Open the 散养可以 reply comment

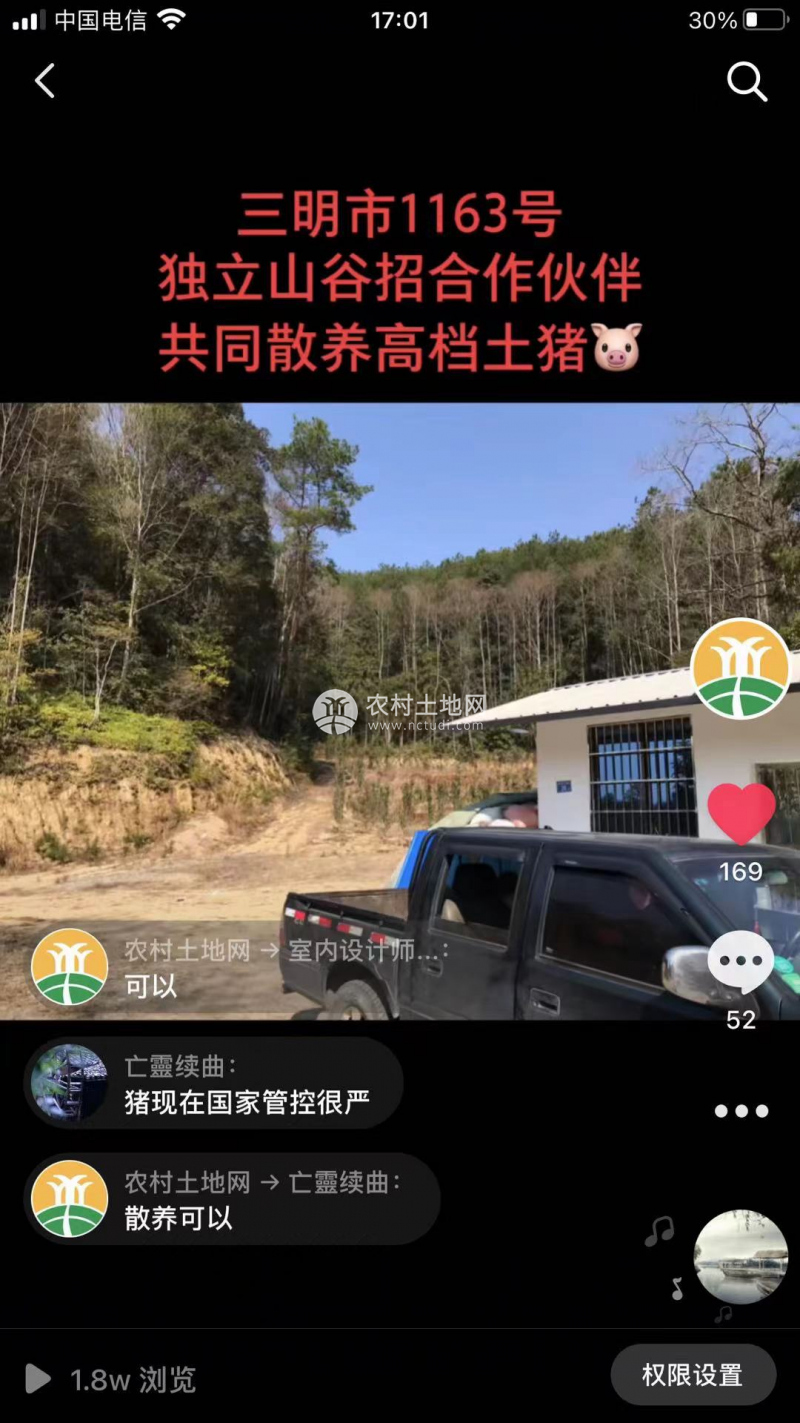[232, 1200]
